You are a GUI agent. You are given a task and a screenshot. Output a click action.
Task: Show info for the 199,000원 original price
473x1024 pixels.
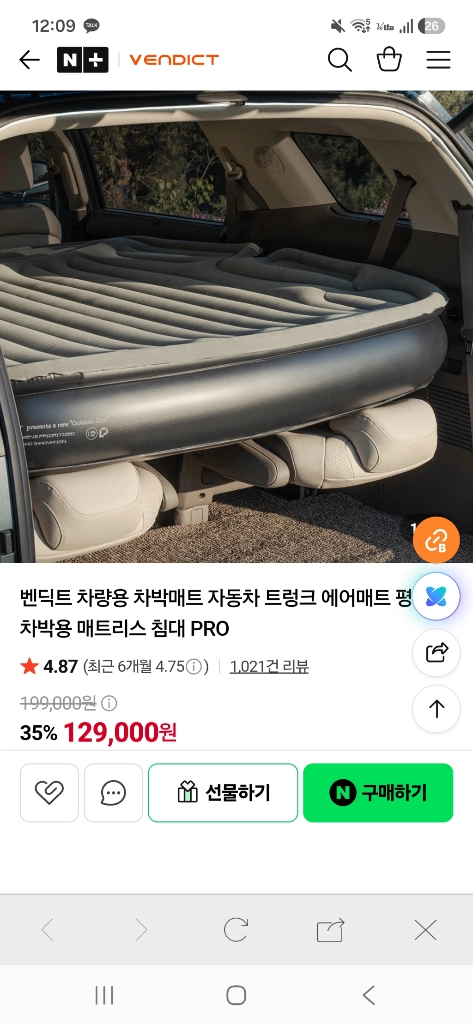tap(109, 703)
